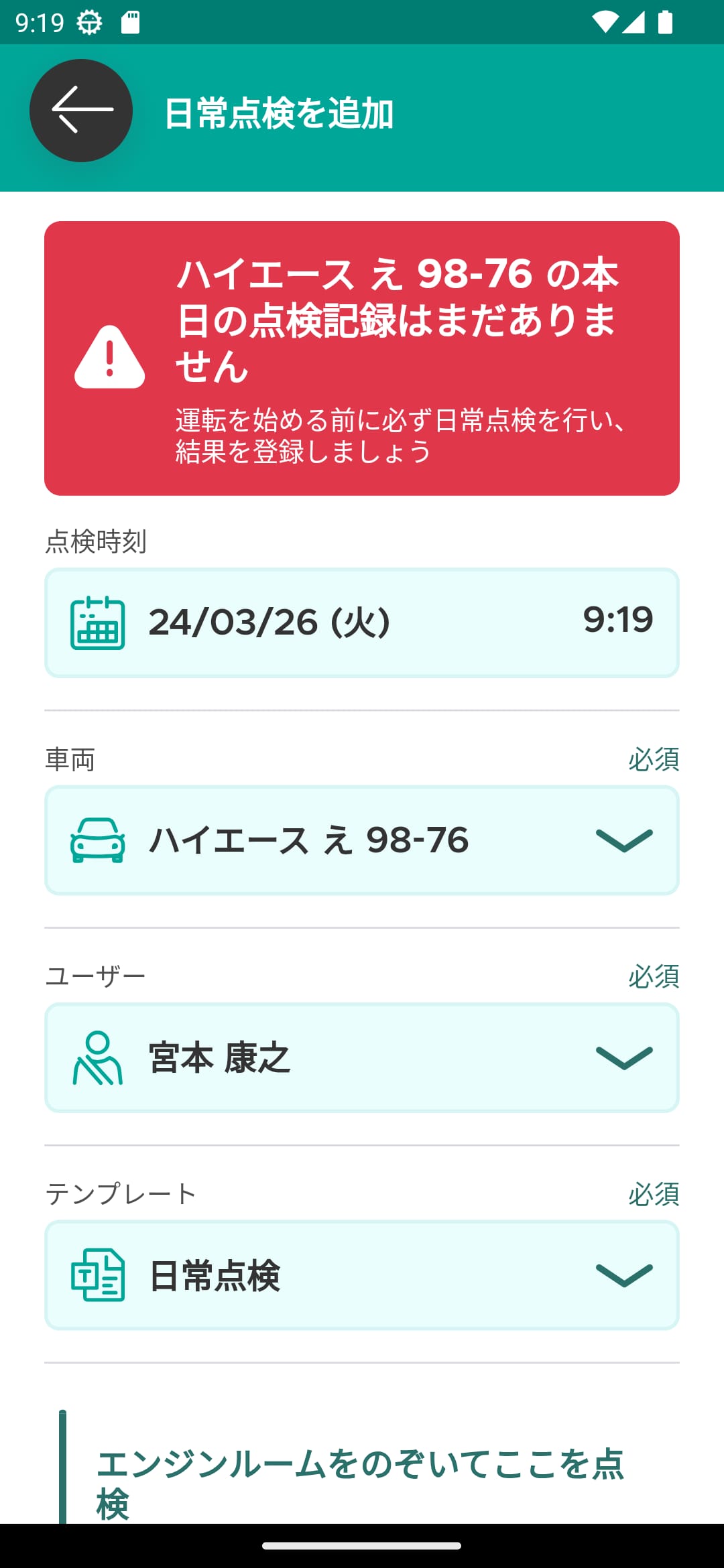
Task: Tap the 日常点検を追加 title bar
Action: point(280,113)
